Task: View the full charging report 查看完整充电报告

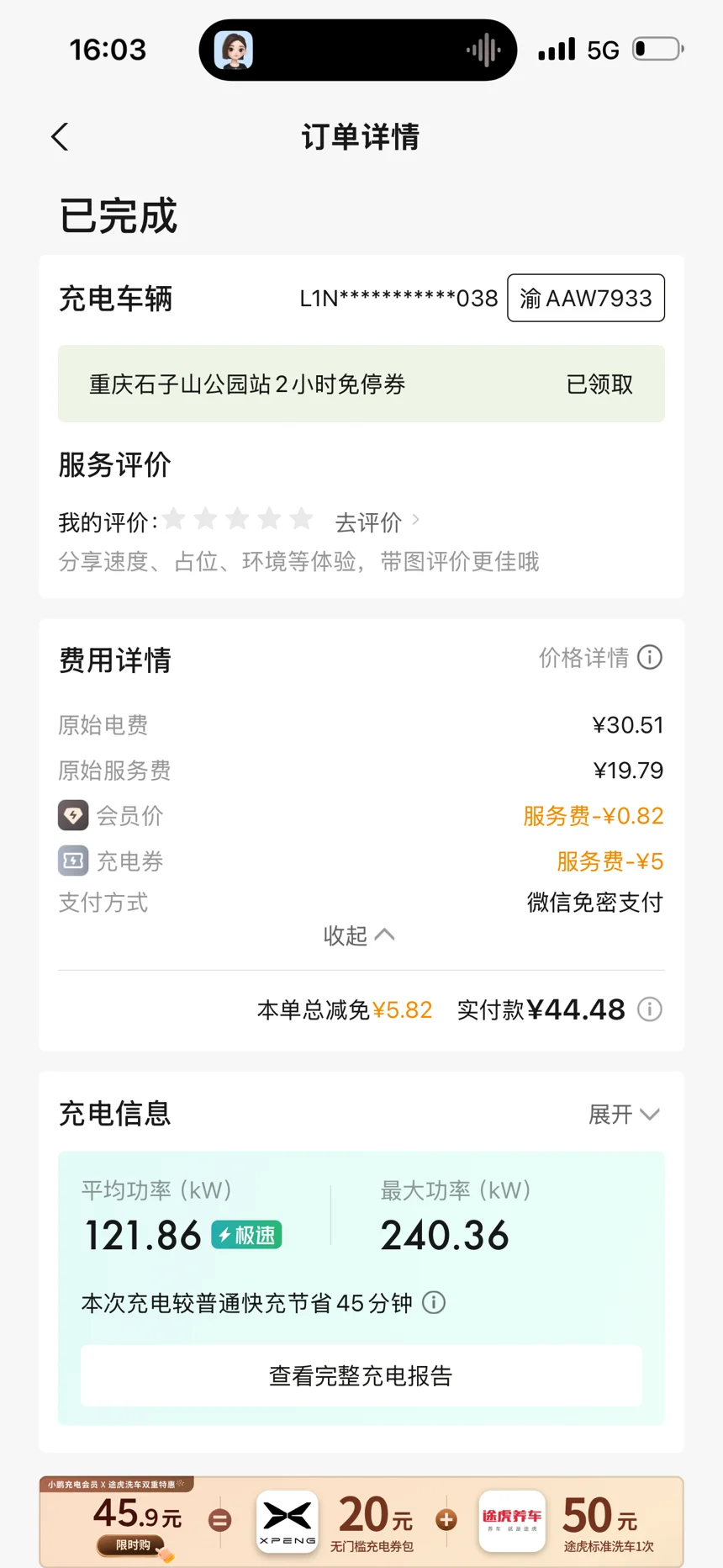Action: [x=361, y=1376]
